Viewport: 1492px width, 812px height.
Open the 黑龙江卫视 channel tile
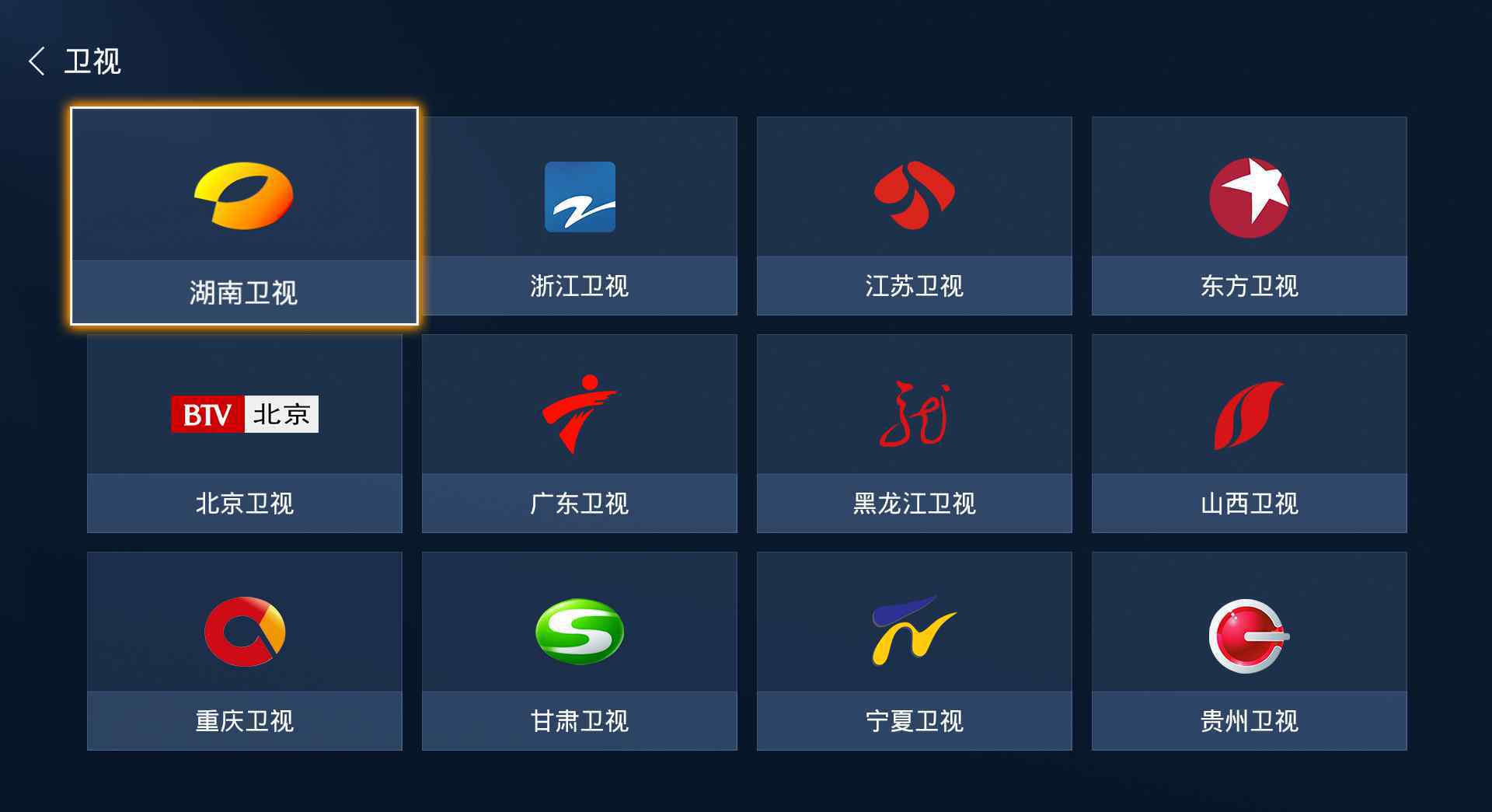[914, 433]
